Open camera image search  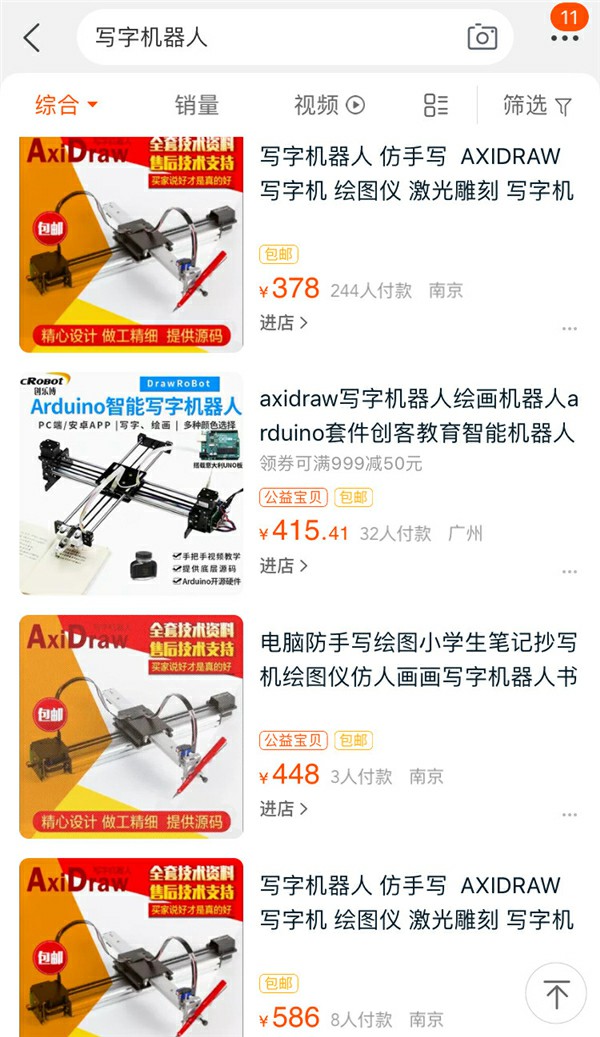click(482, 38)
